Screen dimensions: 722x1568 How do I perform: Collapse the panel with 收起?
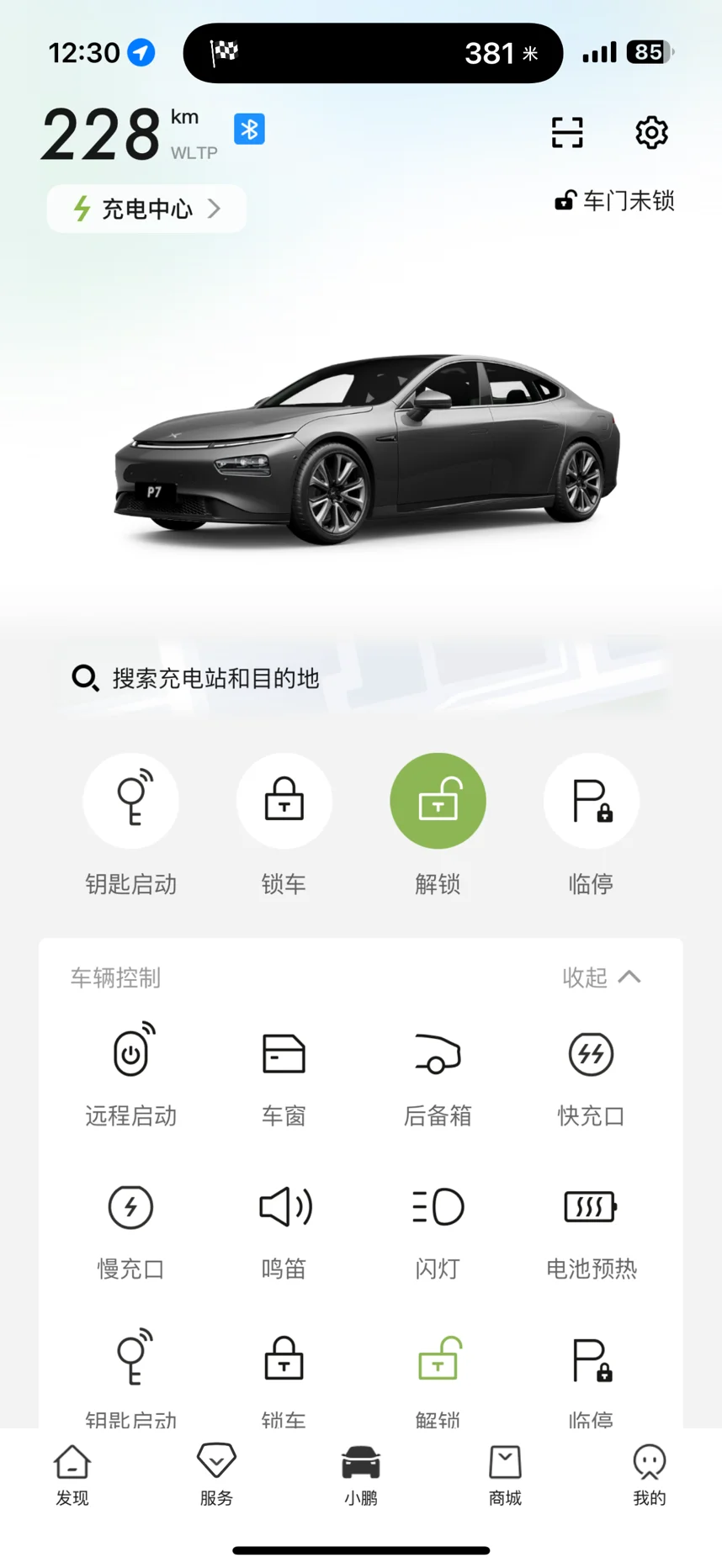[x=601, y=977]
